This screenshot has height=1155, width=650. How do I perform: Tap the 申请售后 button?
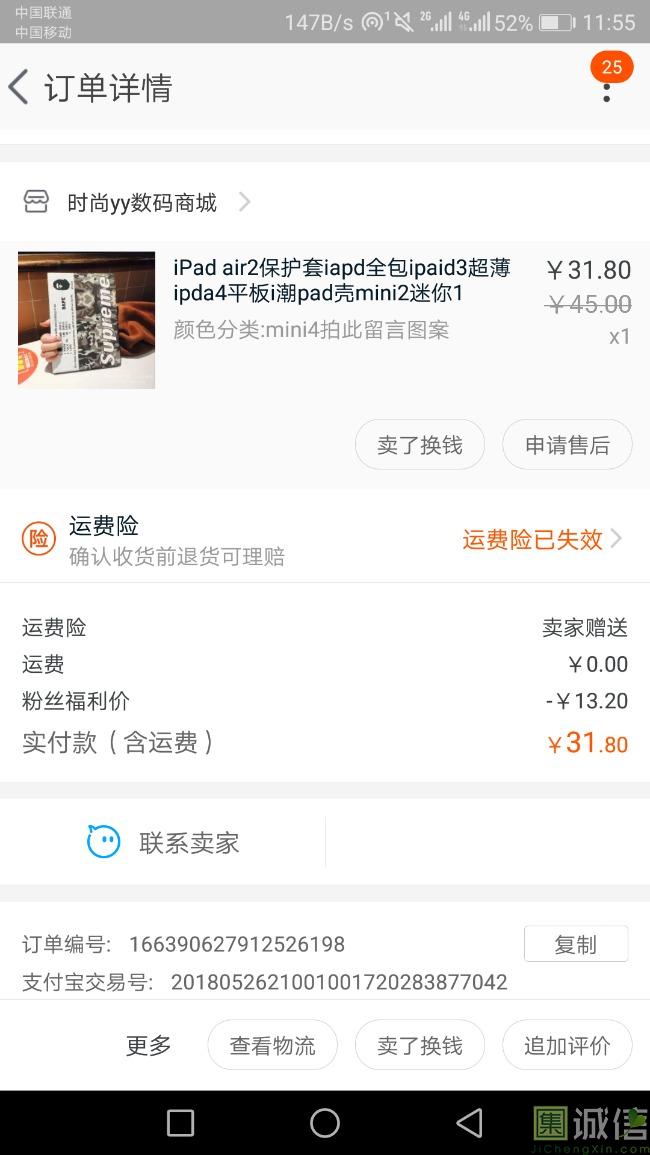567,445
